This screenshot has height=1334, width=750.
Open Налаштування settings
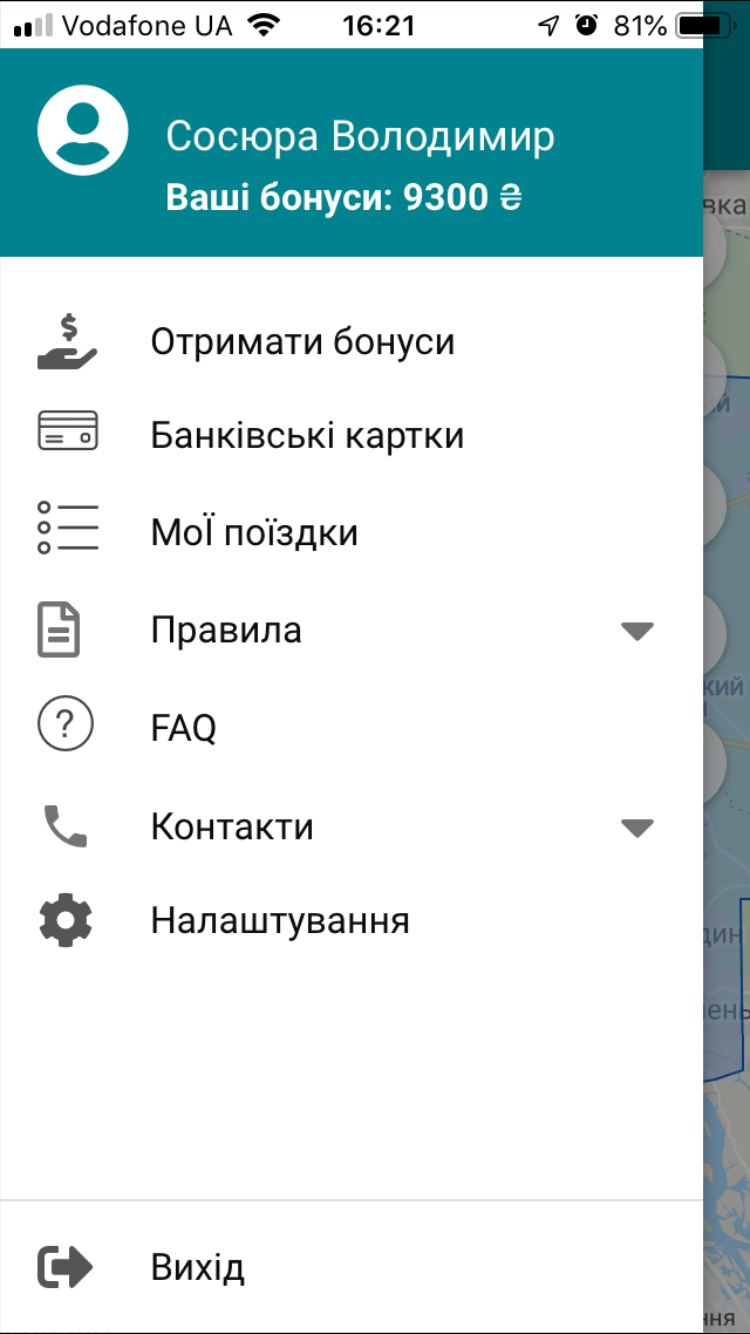[280, 920]
